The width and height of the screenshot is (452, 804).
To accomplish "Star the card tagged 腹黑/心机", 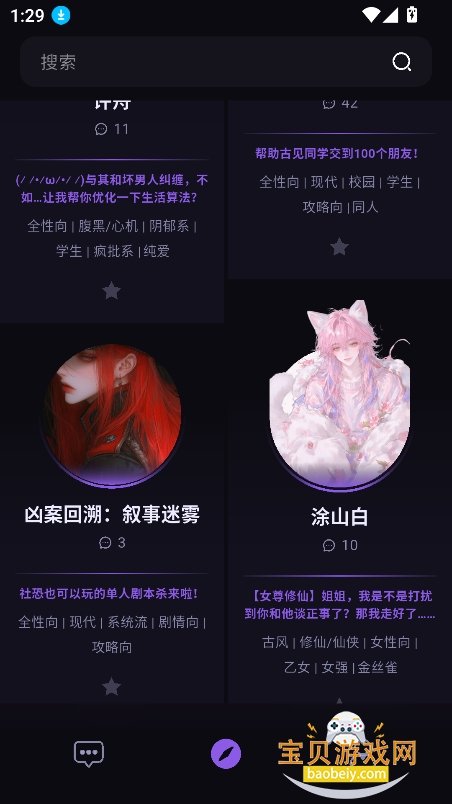I will (x=111, y=291).
